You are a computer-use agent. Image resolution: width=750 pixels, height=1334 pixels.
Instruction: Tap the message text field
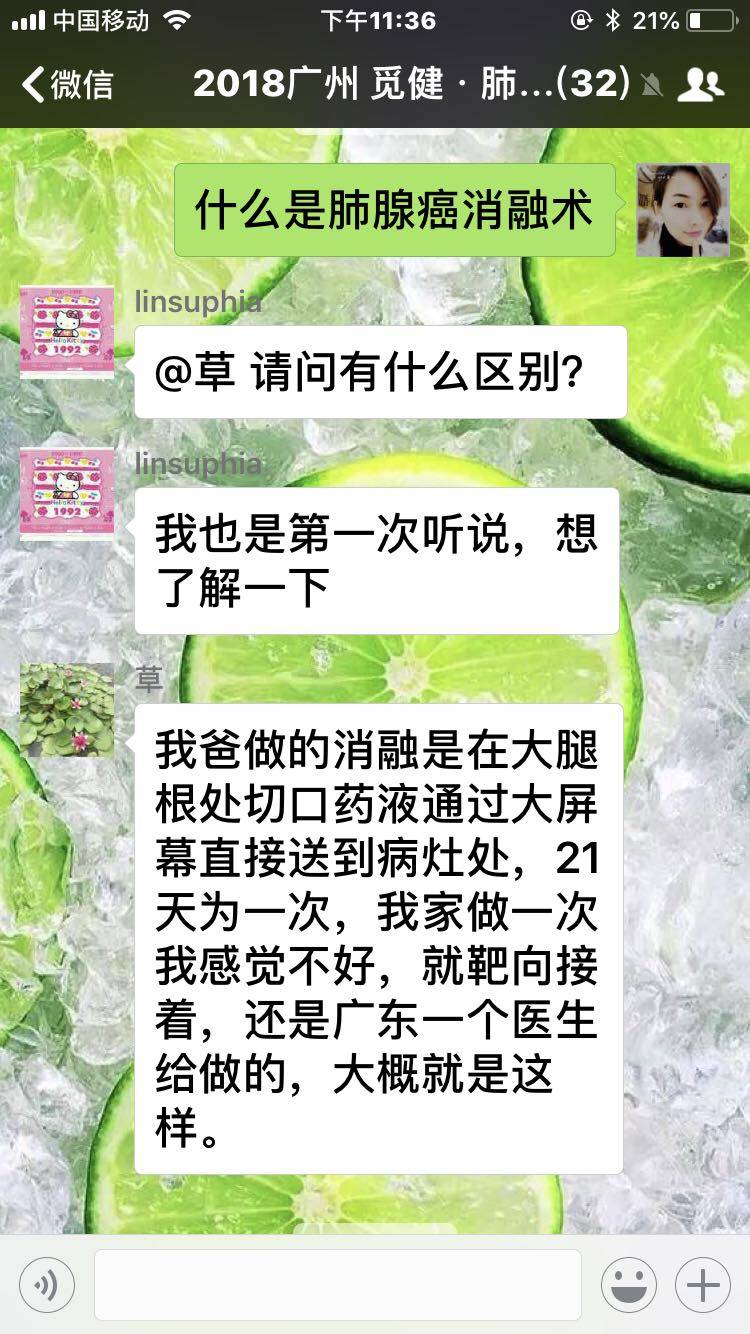[337, 1285]
